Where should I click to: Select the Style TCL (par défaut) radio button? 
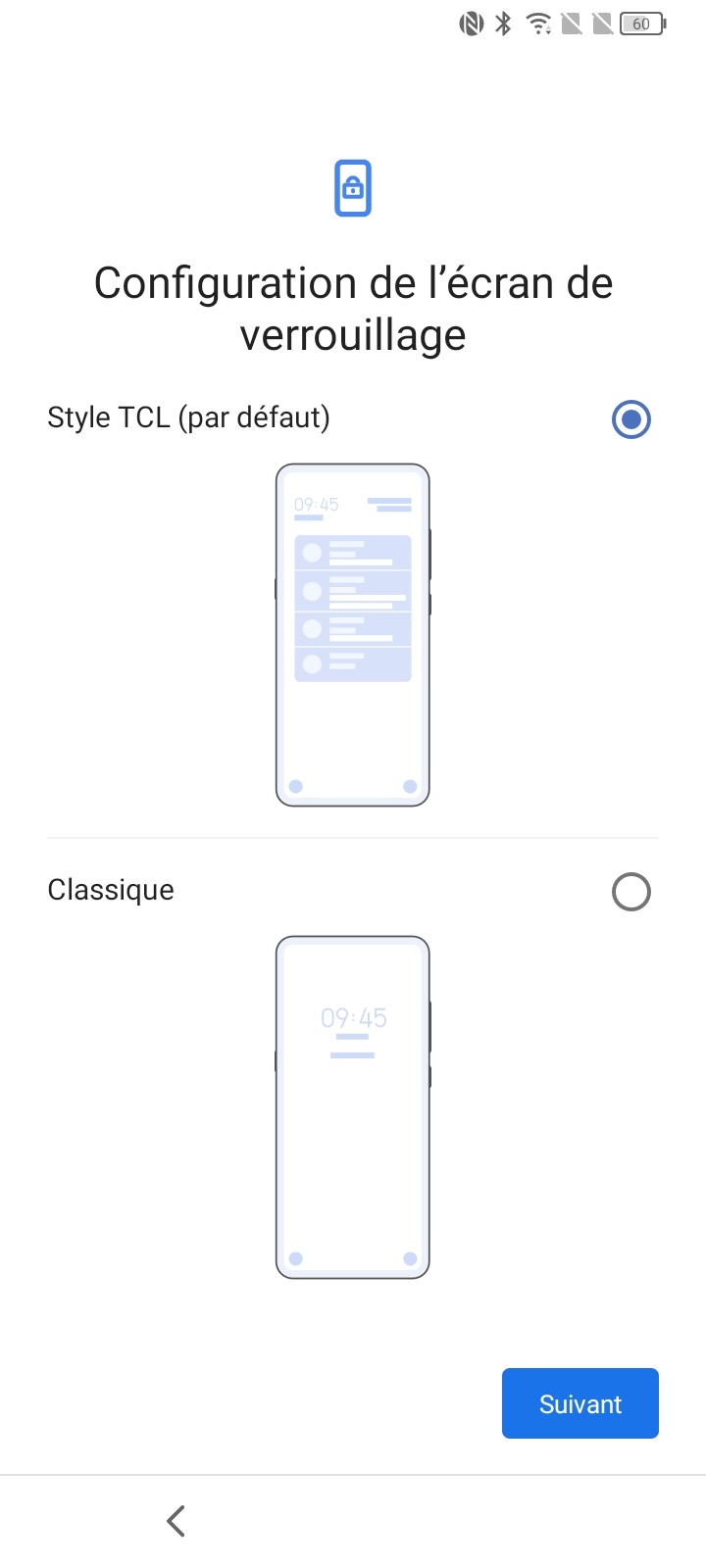click(x=630, y=419)
